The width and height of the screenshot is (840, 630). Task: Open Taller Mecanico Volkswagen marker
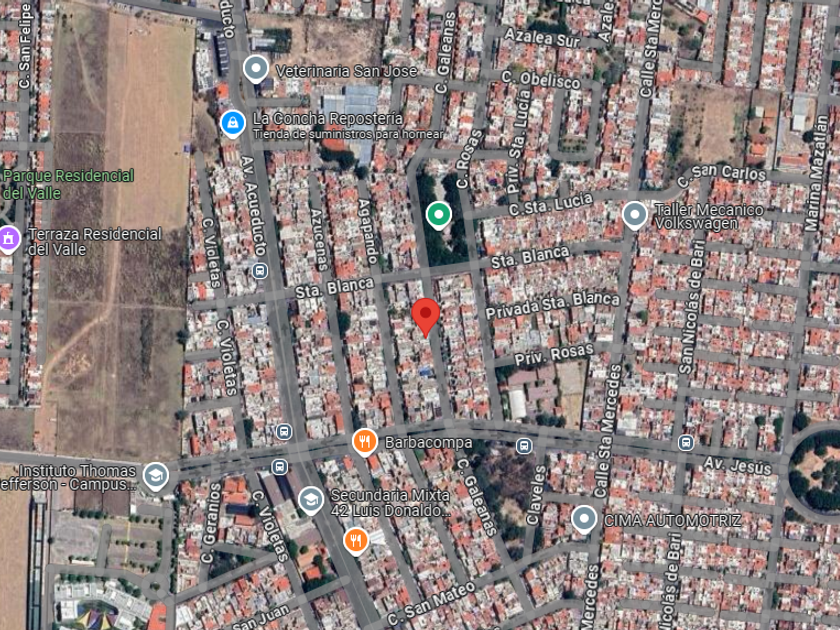click(635, 215)
